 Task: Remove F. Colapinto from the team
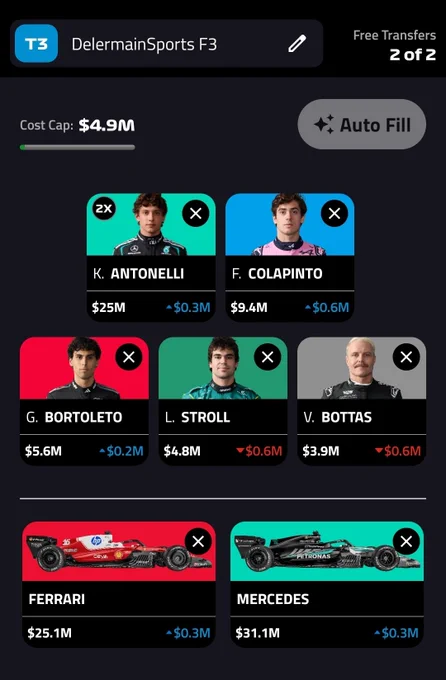tap(334, 213)
